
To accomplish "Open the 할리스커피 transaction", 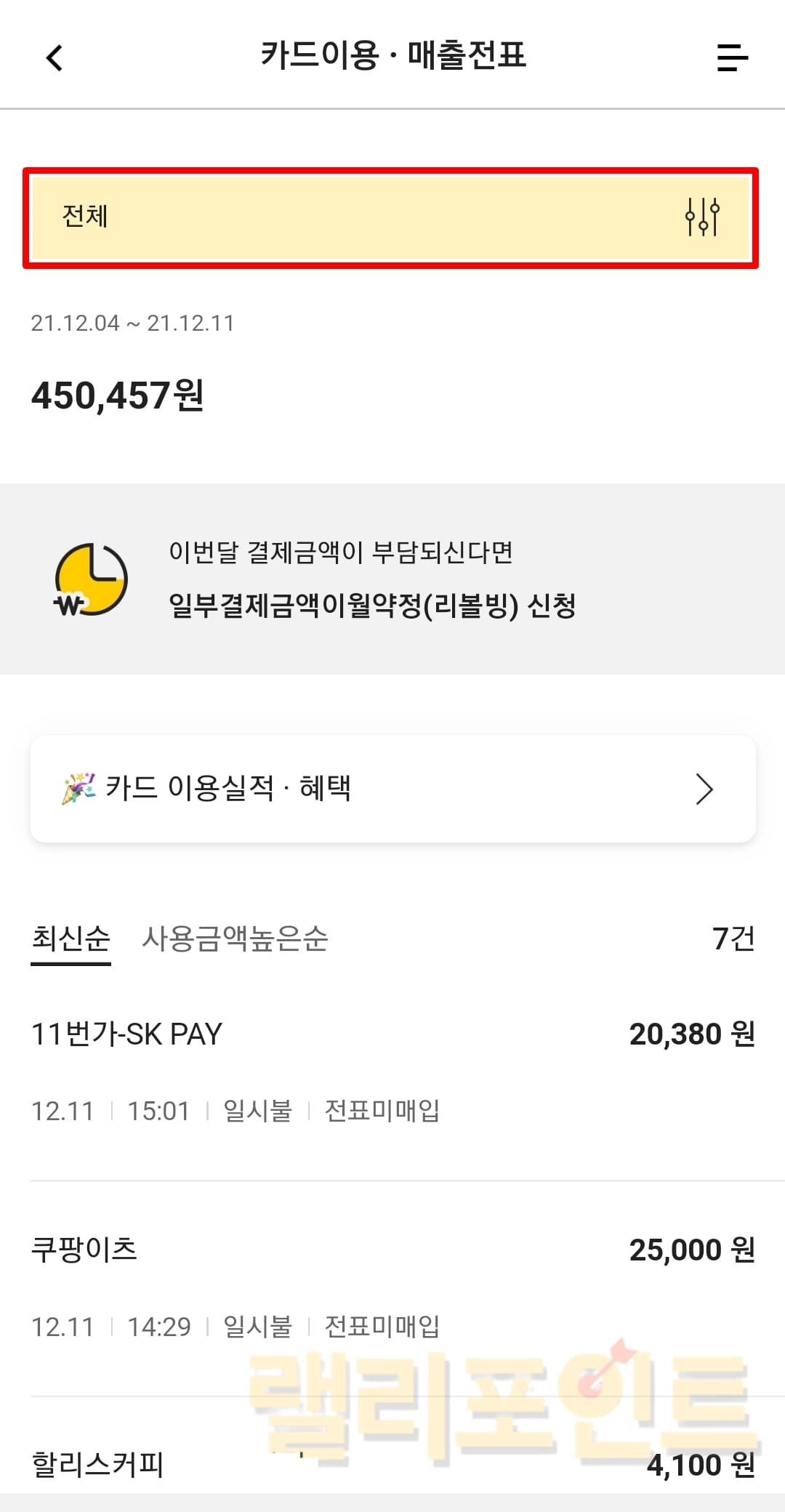I will point(392,1464).
